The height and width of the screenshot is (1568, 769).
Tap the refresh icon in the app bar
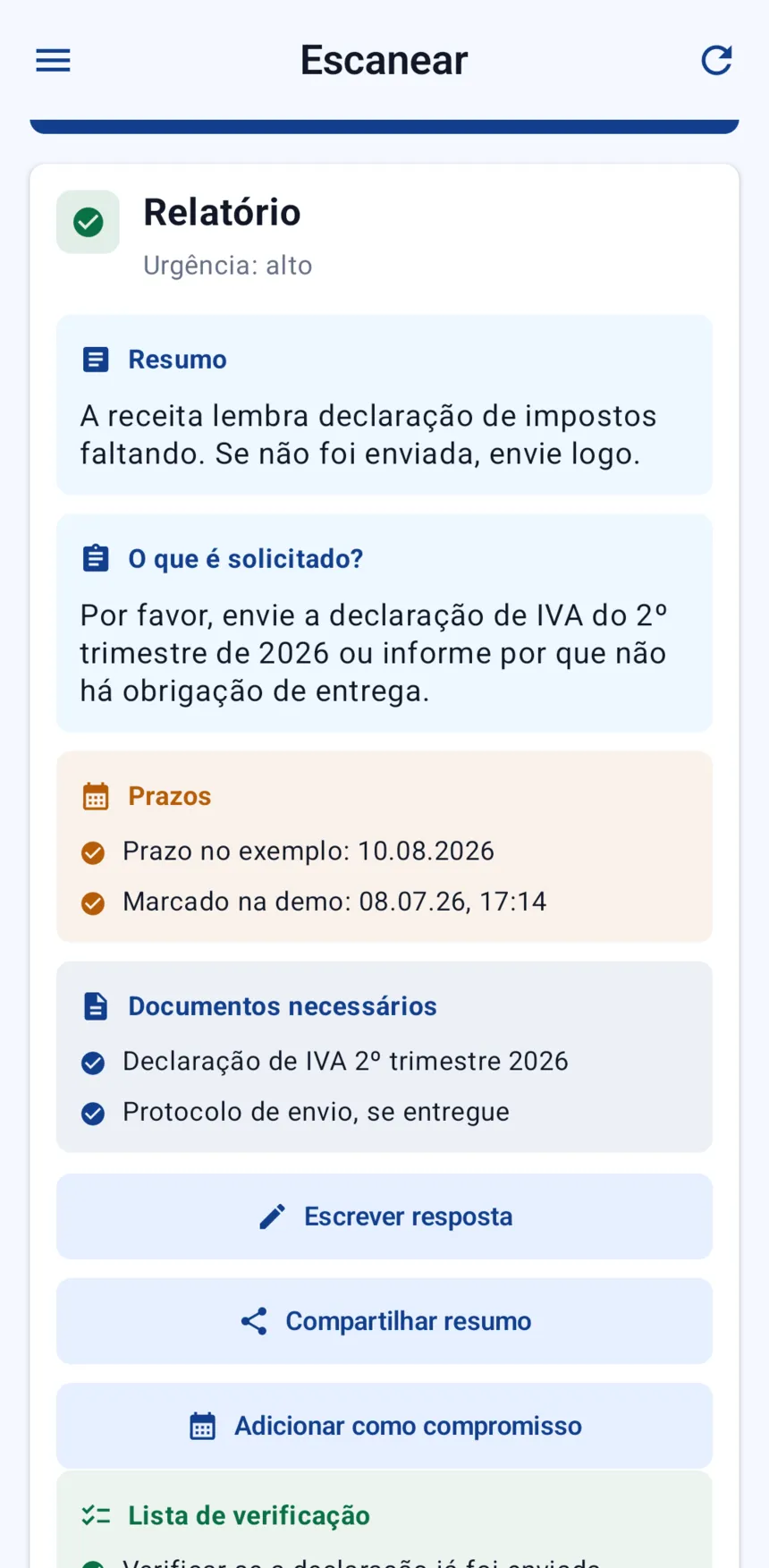tap(716, 60)
